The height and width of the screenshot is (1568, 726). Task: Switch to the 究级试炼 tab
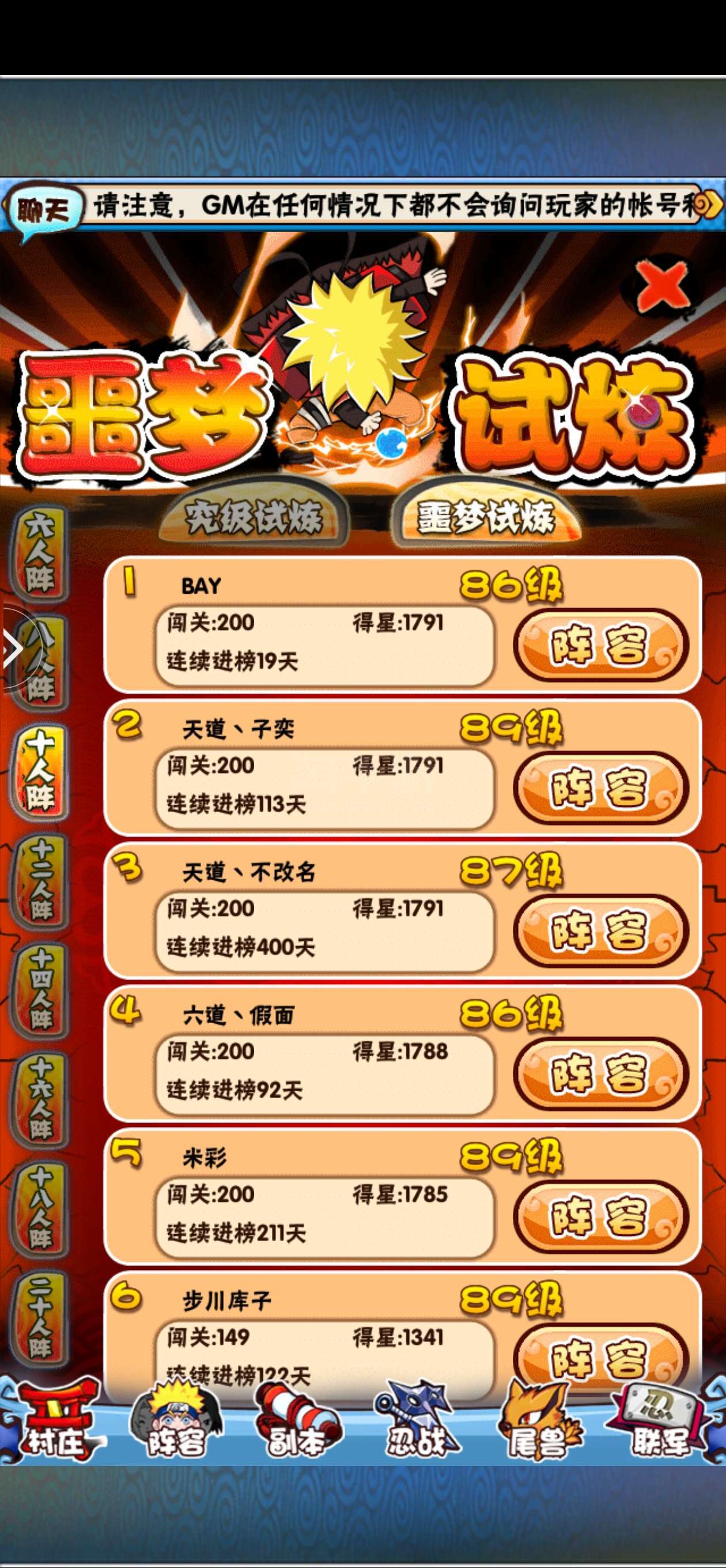point(253,519)
